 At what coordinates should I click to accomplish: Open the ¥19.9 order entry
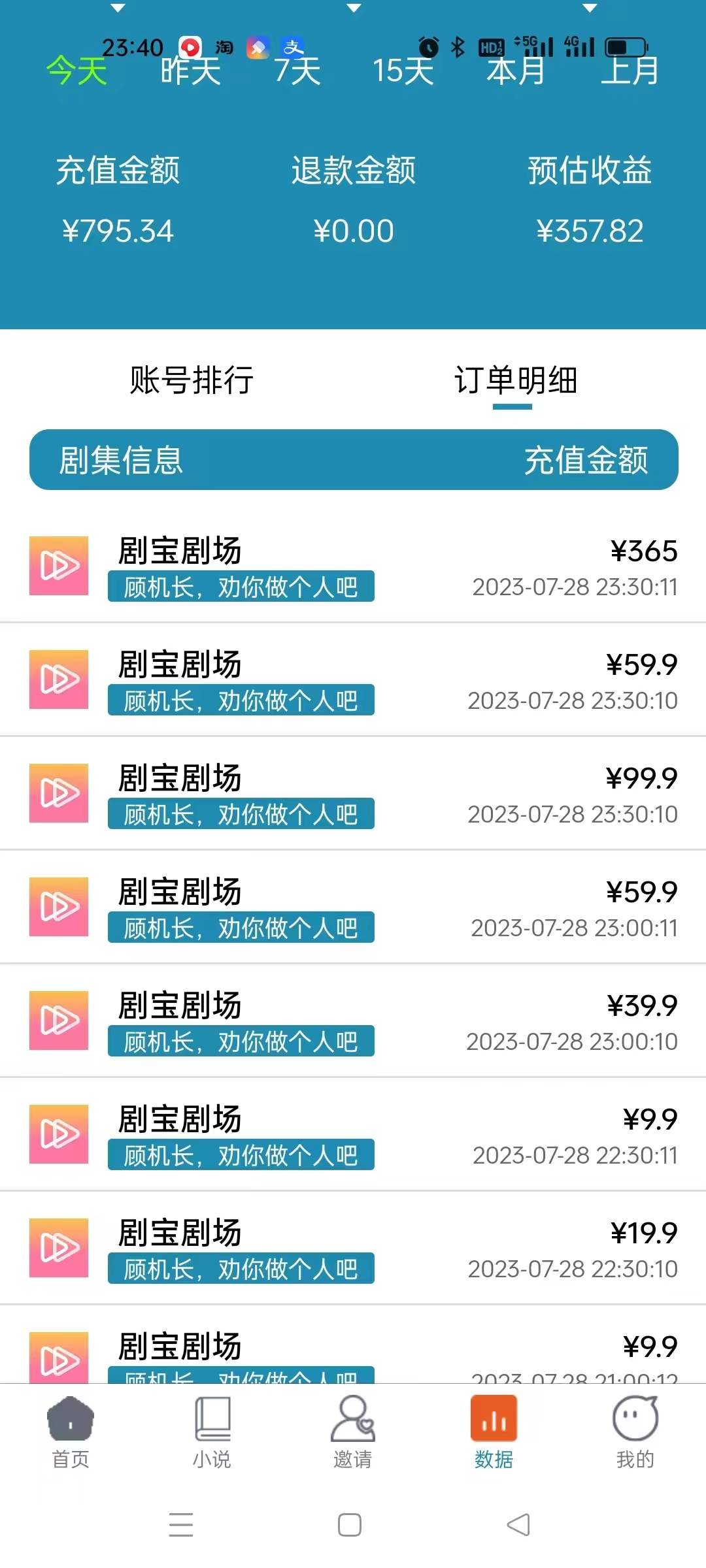click(353, 1249)
